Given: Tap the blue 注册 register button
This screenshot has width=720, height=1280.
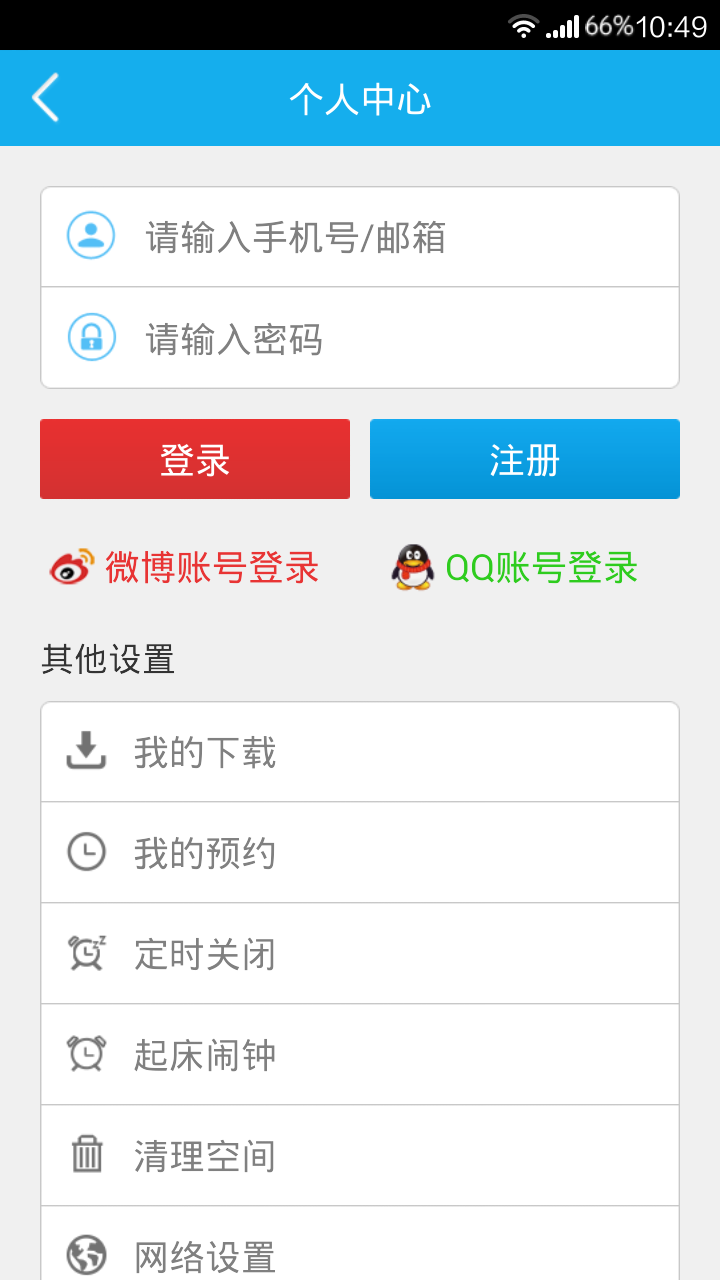Looking at the screenshot, I should [x=525, y=459].
